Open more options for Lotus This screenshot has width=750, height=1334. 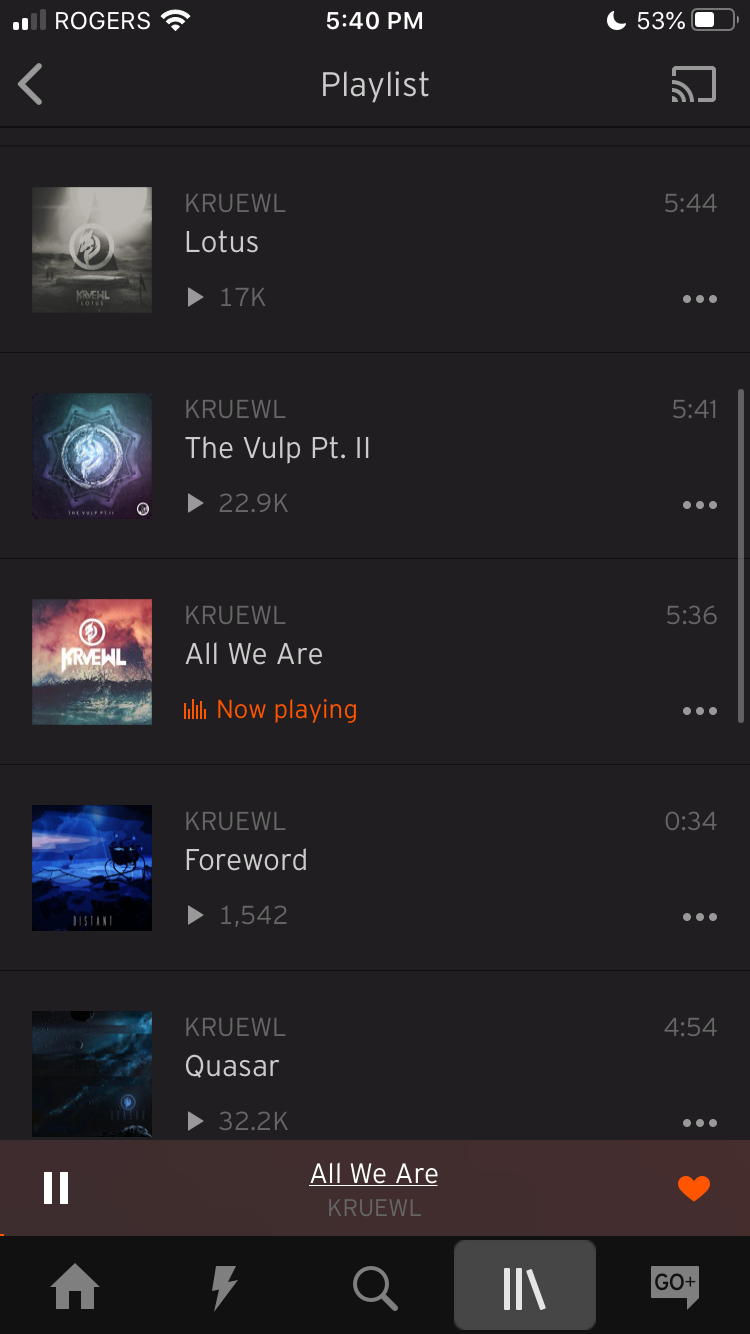(x=699, y=299)
